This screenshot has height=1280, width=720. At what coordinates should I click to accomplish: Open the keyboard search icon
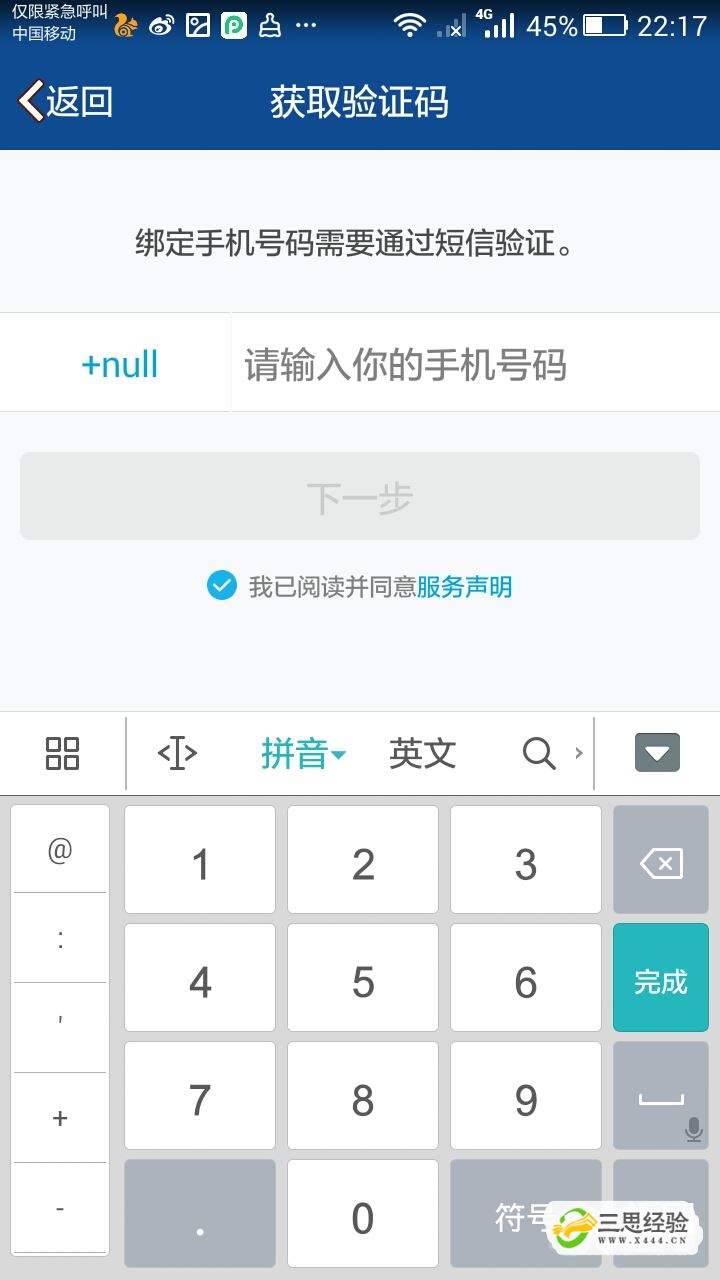[539, 753]
